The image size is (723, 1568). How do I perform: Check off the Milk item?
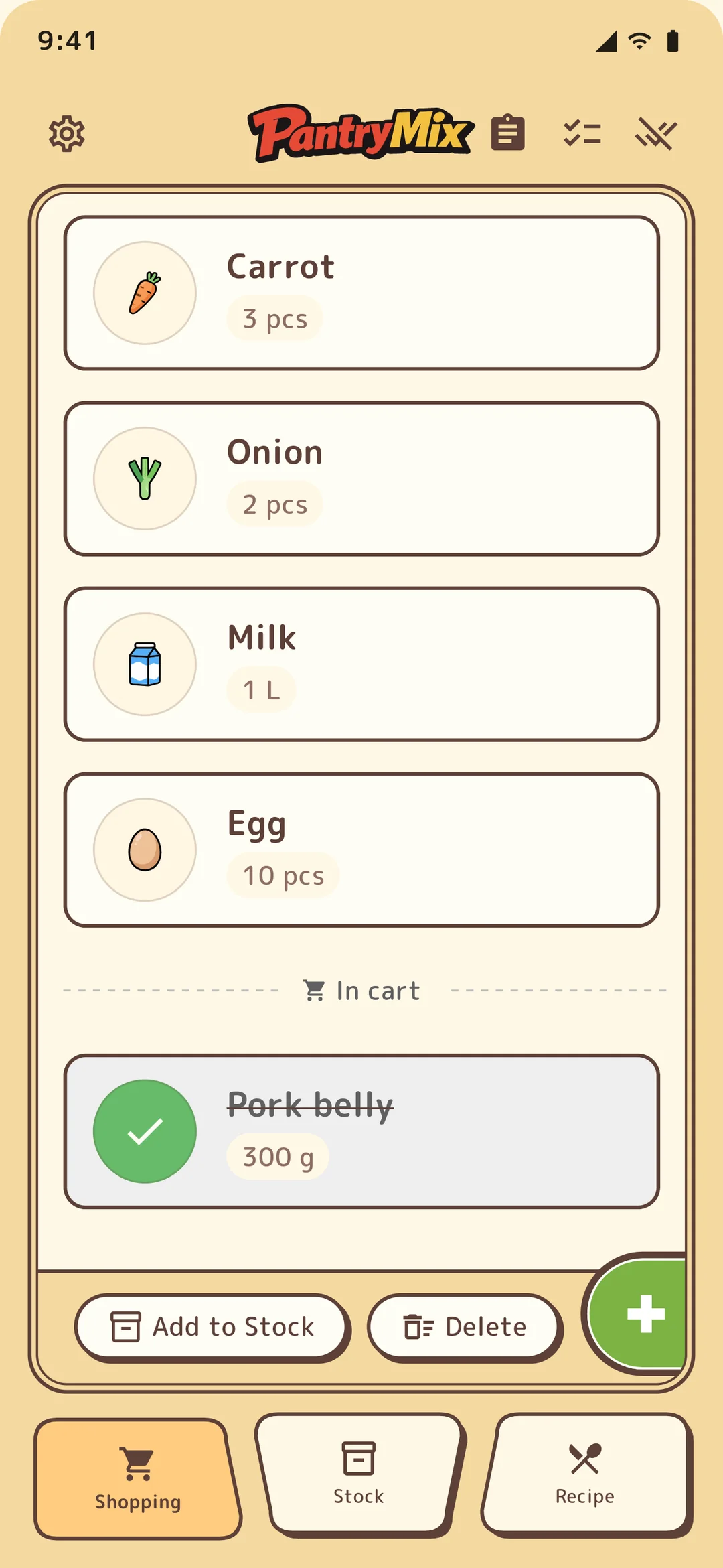pyautogui.click(x=145, y=664)
